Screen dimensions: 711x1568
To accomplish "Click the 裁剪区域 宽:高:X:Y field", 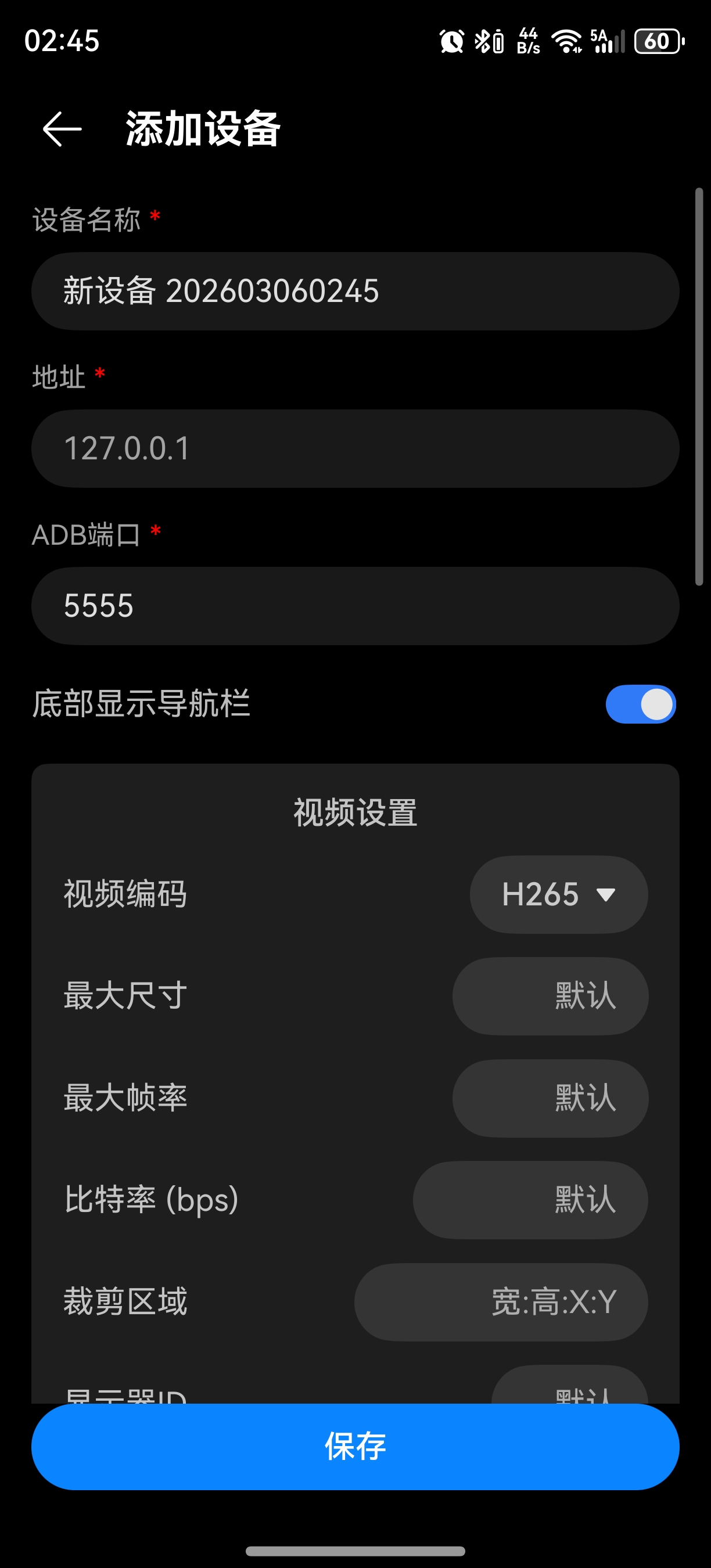I will (x=499, y=1302).
